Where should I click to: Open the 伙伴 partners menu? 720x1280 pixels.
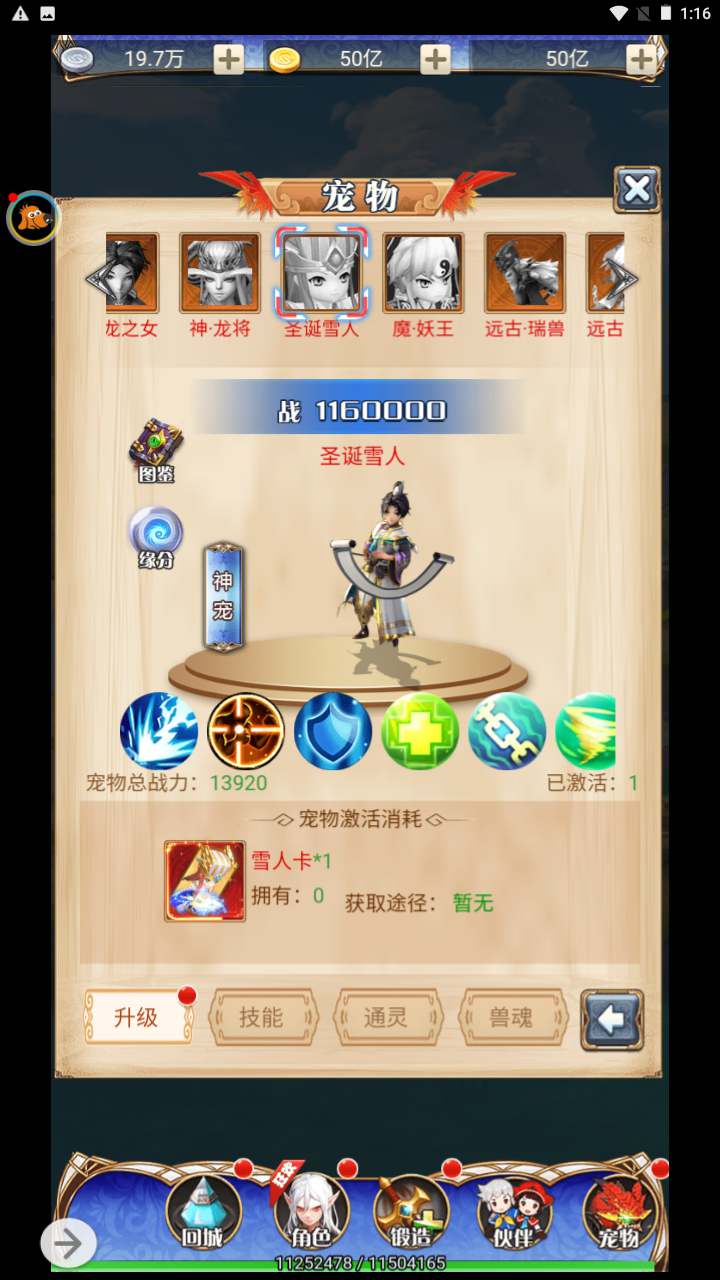pyautogui.click(x=514, y=1212)
